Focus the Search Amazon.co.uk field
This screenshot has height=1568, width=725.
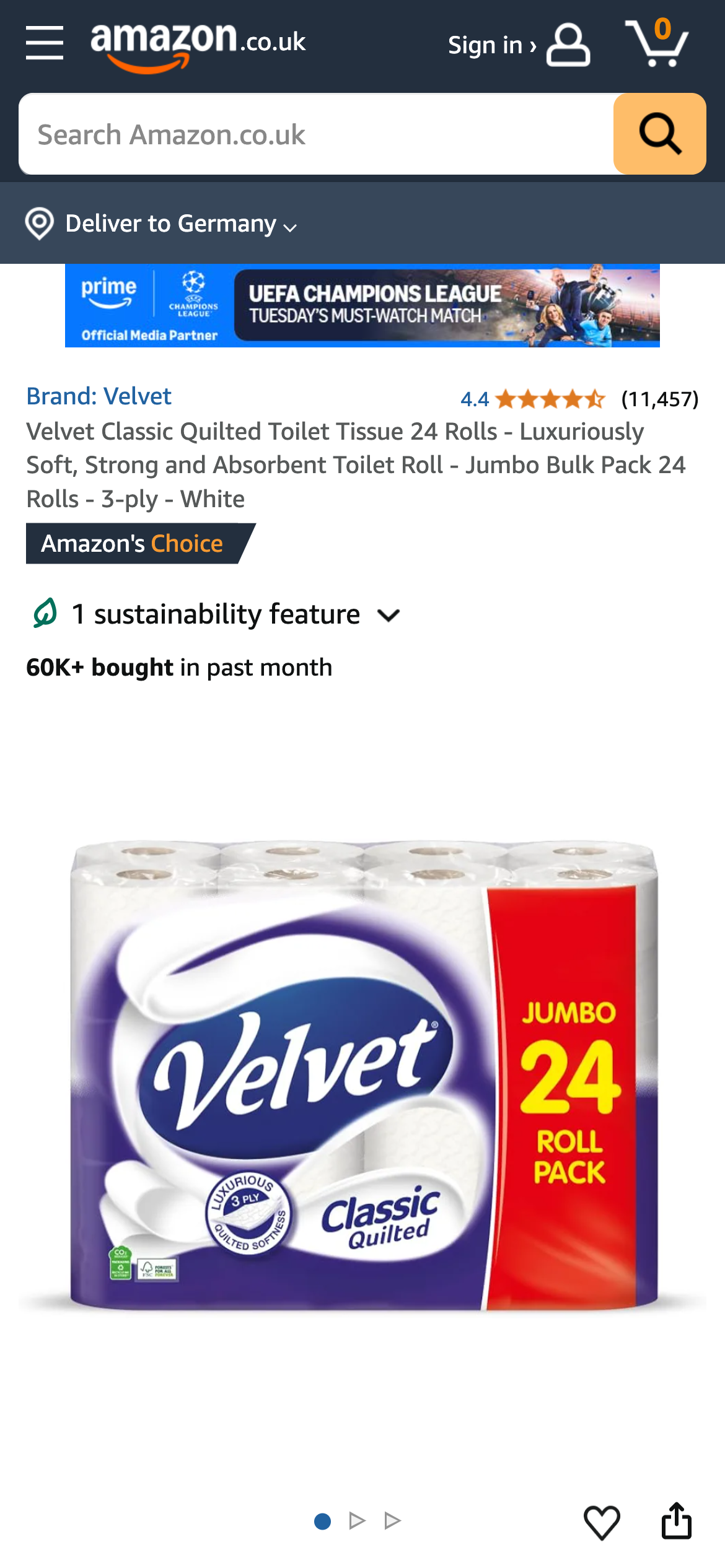click(316, 134)
